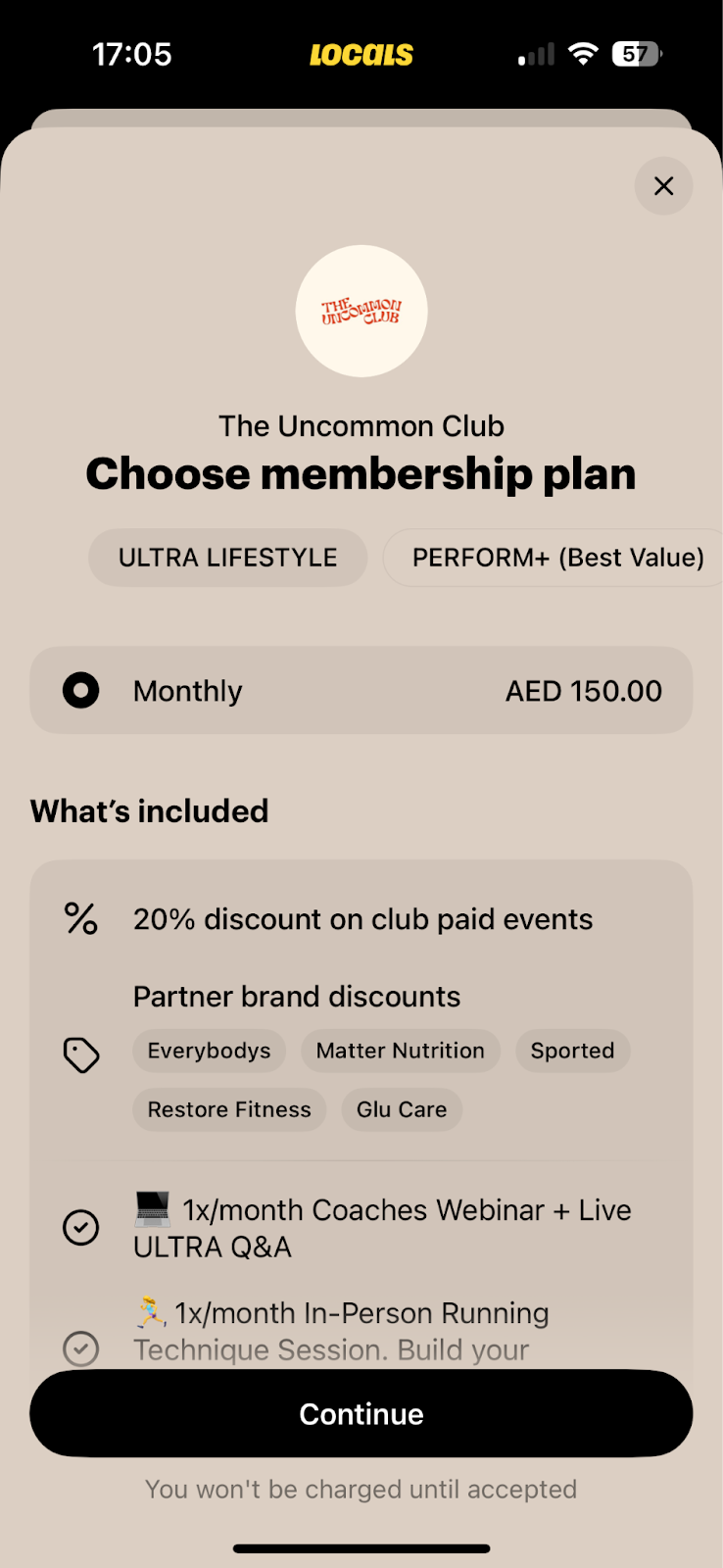Switch to PERFORM+ (Best Value) plan
Screen dimensions: 723x1568
pyautogui.click(x=554, y=558)
